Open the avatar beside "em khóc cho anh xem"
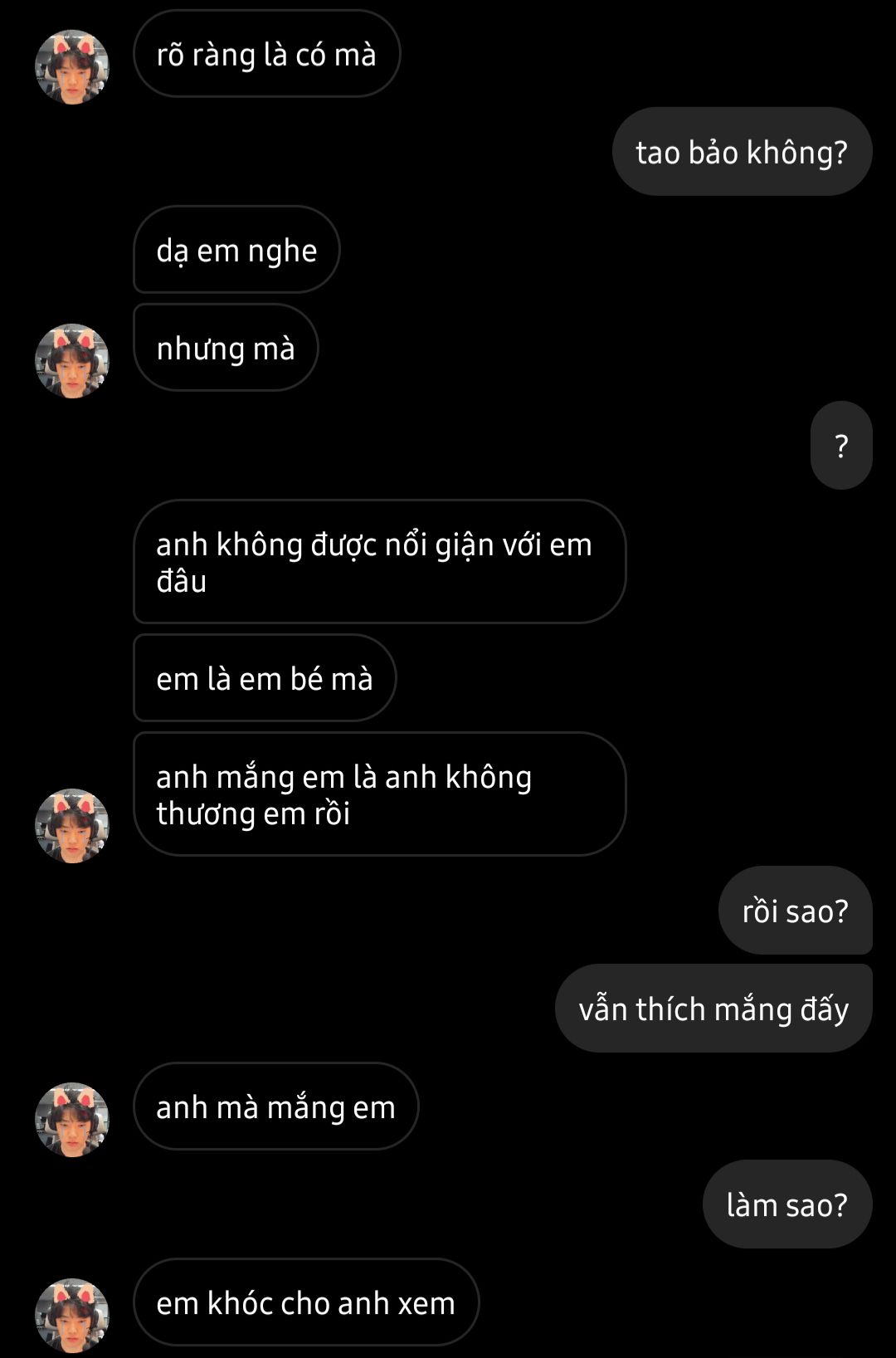The image size is (896, 1358). [x=72, y=1316]
